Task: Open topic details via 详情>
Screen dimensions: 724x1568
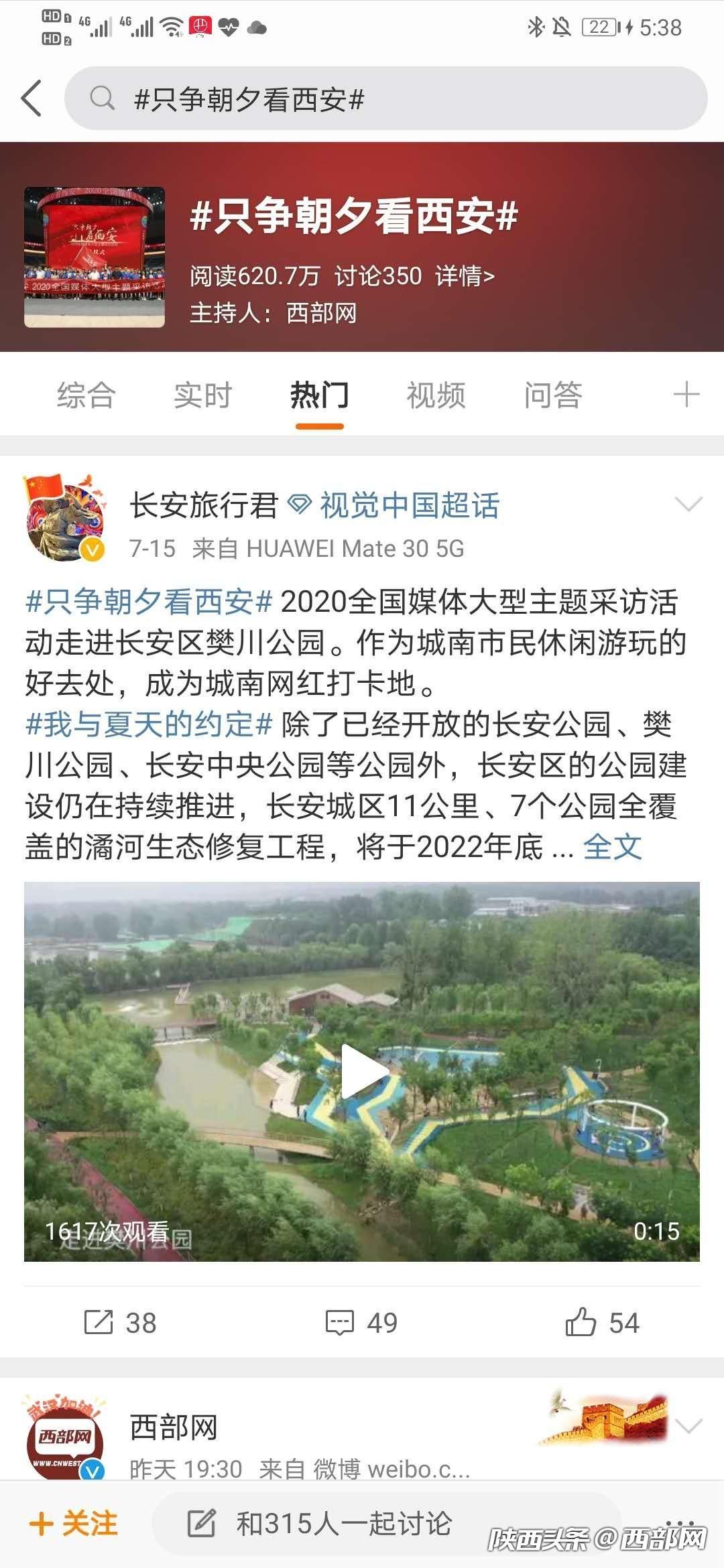Action: 465,276
